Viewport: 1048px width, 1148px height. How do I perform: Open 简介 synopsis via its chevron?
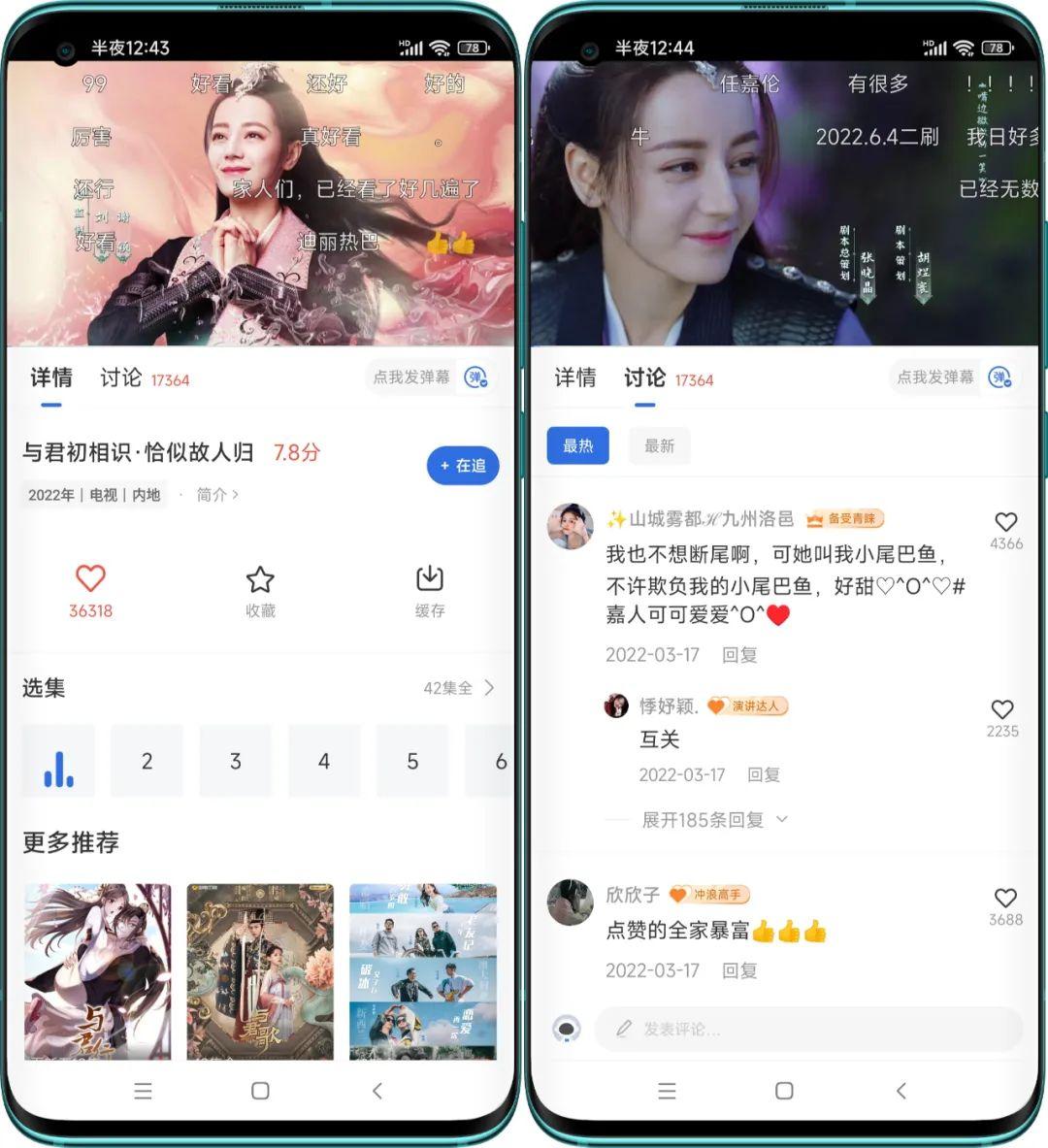tap(215, 495)
